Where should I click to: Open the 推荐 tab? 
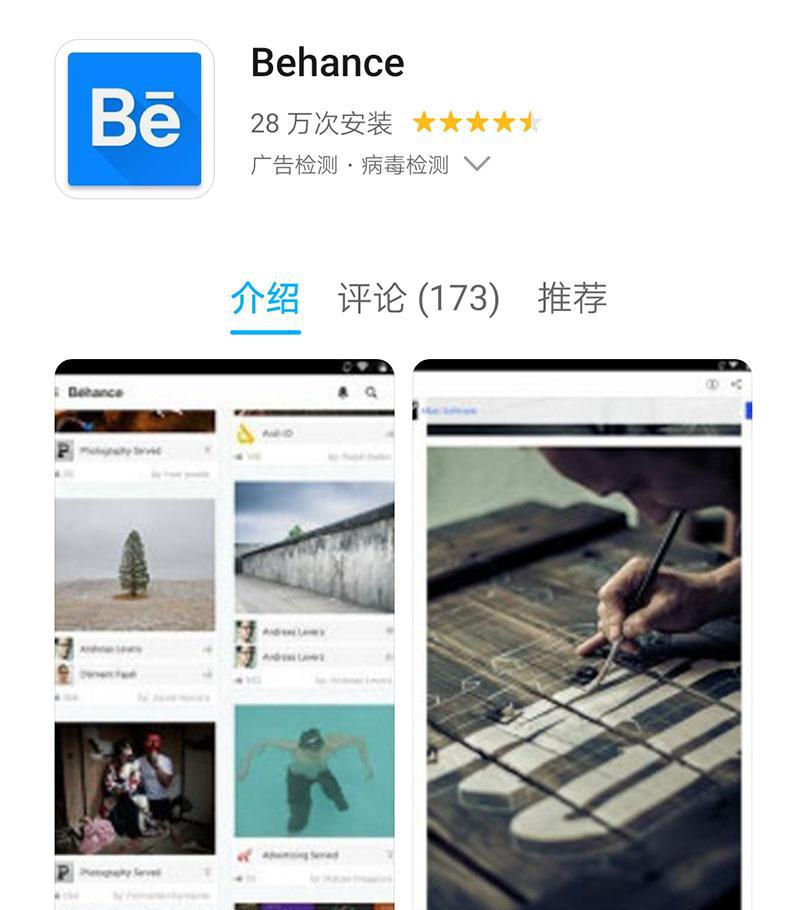pos(572,298)
